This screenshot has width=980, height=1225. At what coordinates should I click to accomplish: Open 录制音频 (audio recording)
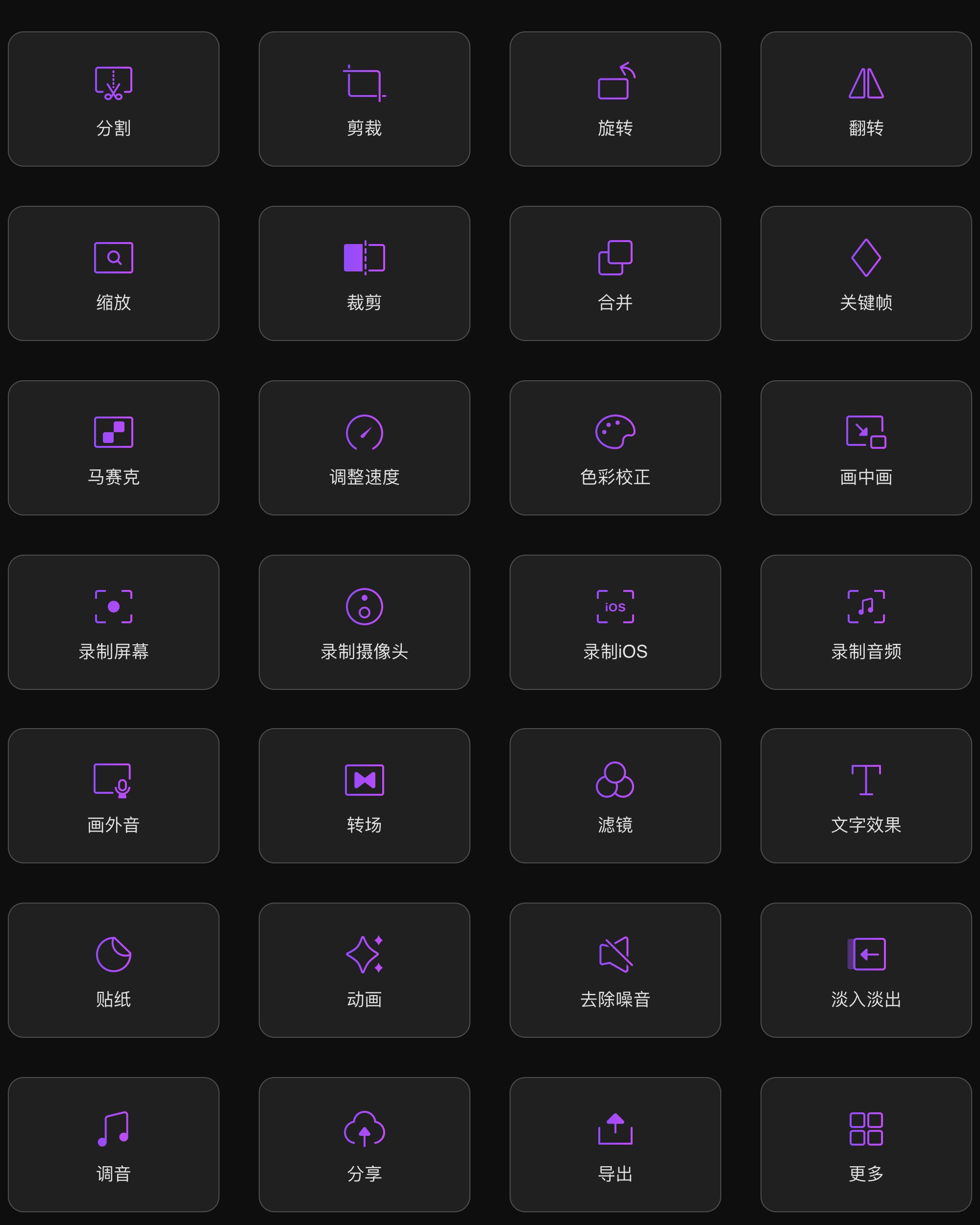865,623
